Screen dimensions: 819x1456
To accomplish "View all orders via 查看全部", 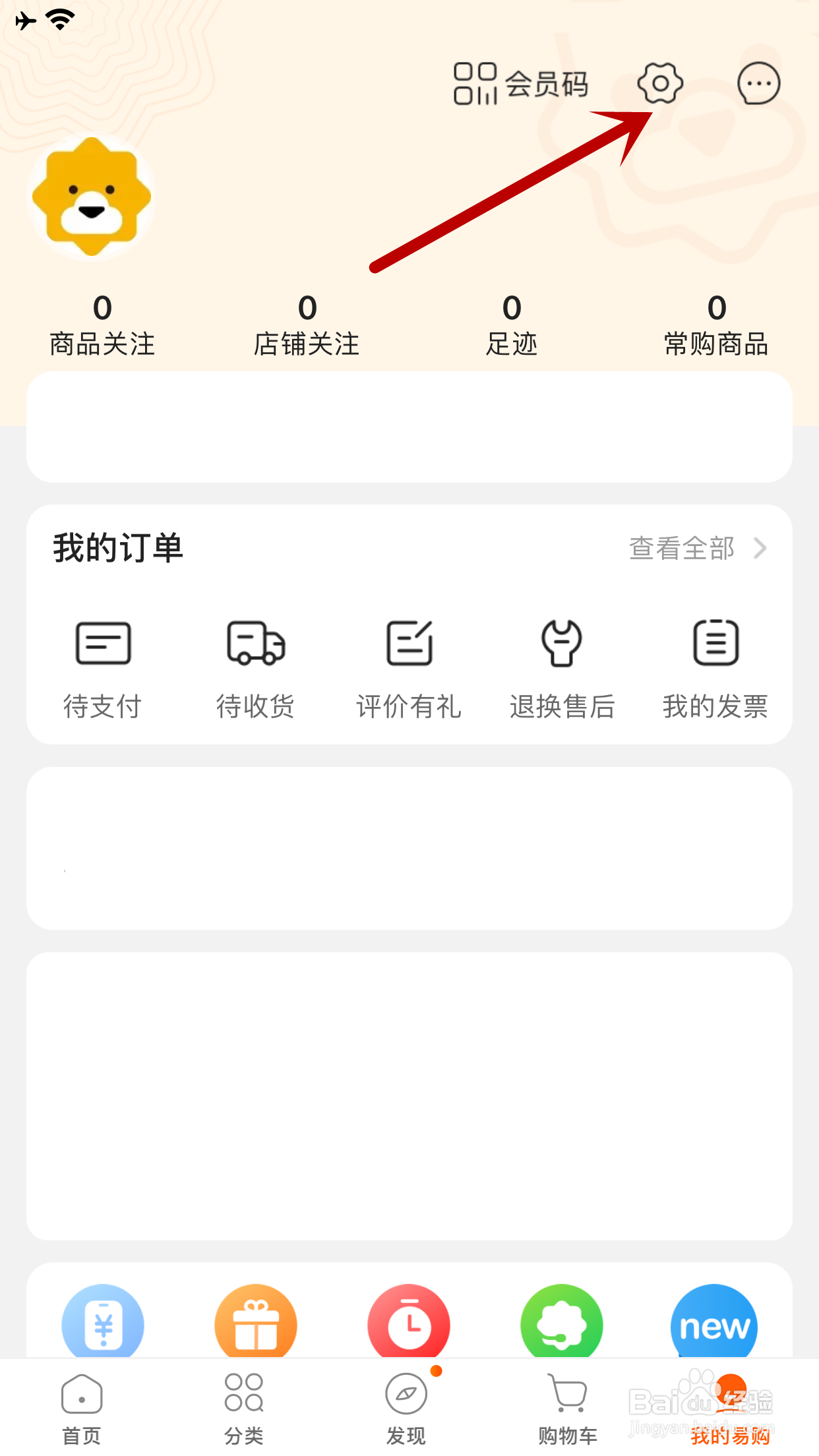I will pos(696,548).
